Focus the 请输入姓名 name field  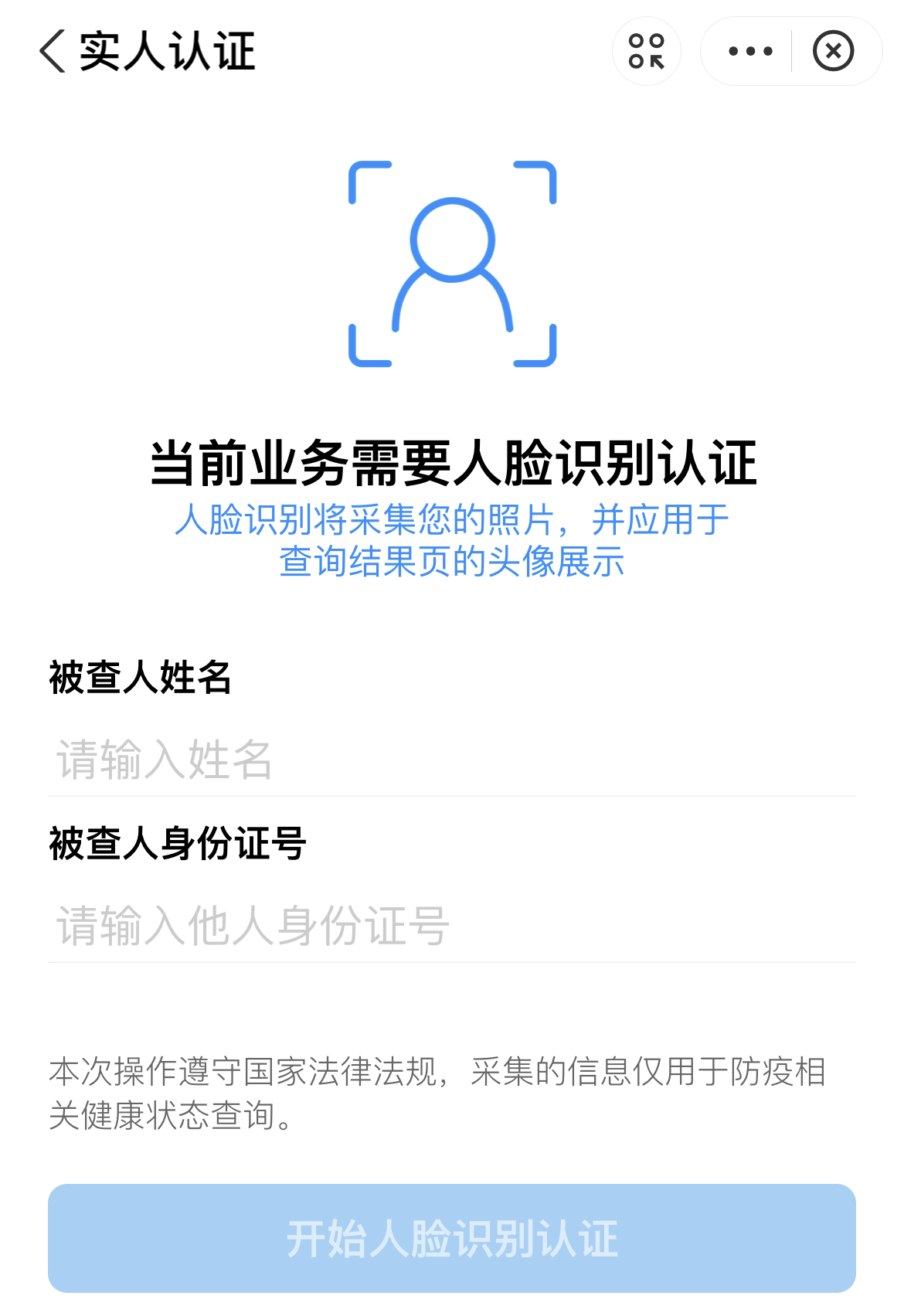click(451, 760)
